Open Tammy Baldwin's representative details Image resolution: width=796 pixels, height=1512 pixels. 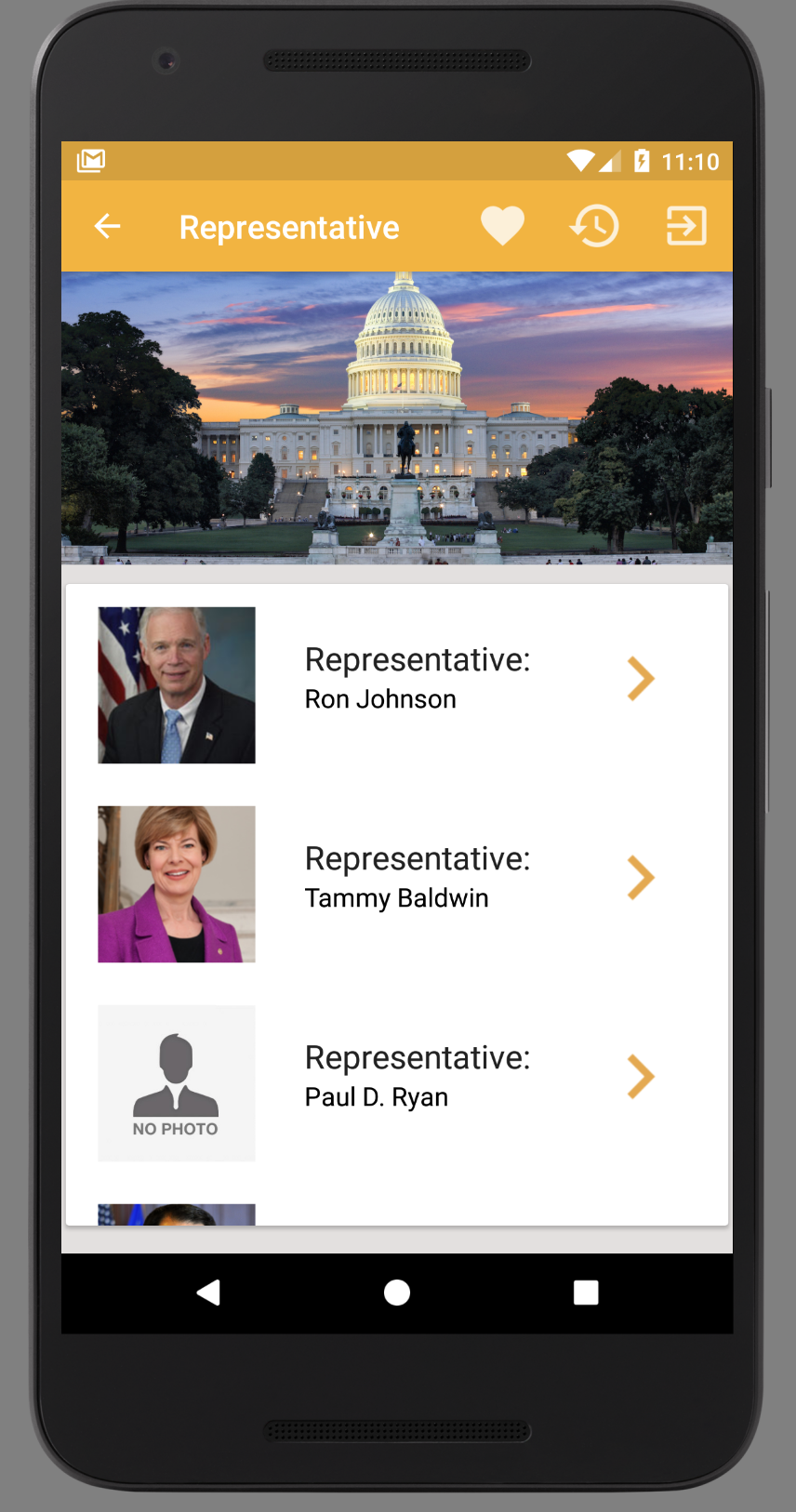[396, 884]
